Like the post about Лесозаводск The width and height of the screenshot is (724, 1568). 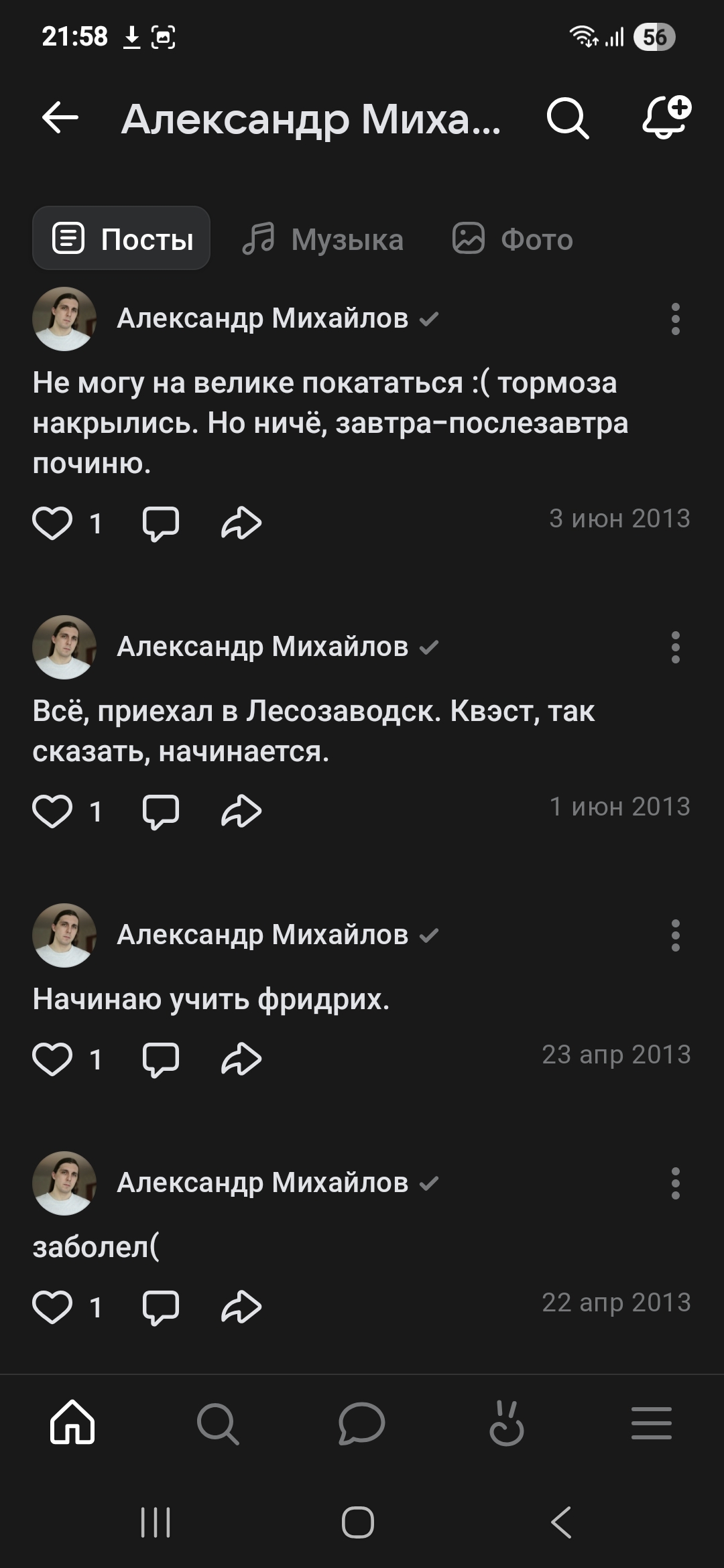coord(52,811)
